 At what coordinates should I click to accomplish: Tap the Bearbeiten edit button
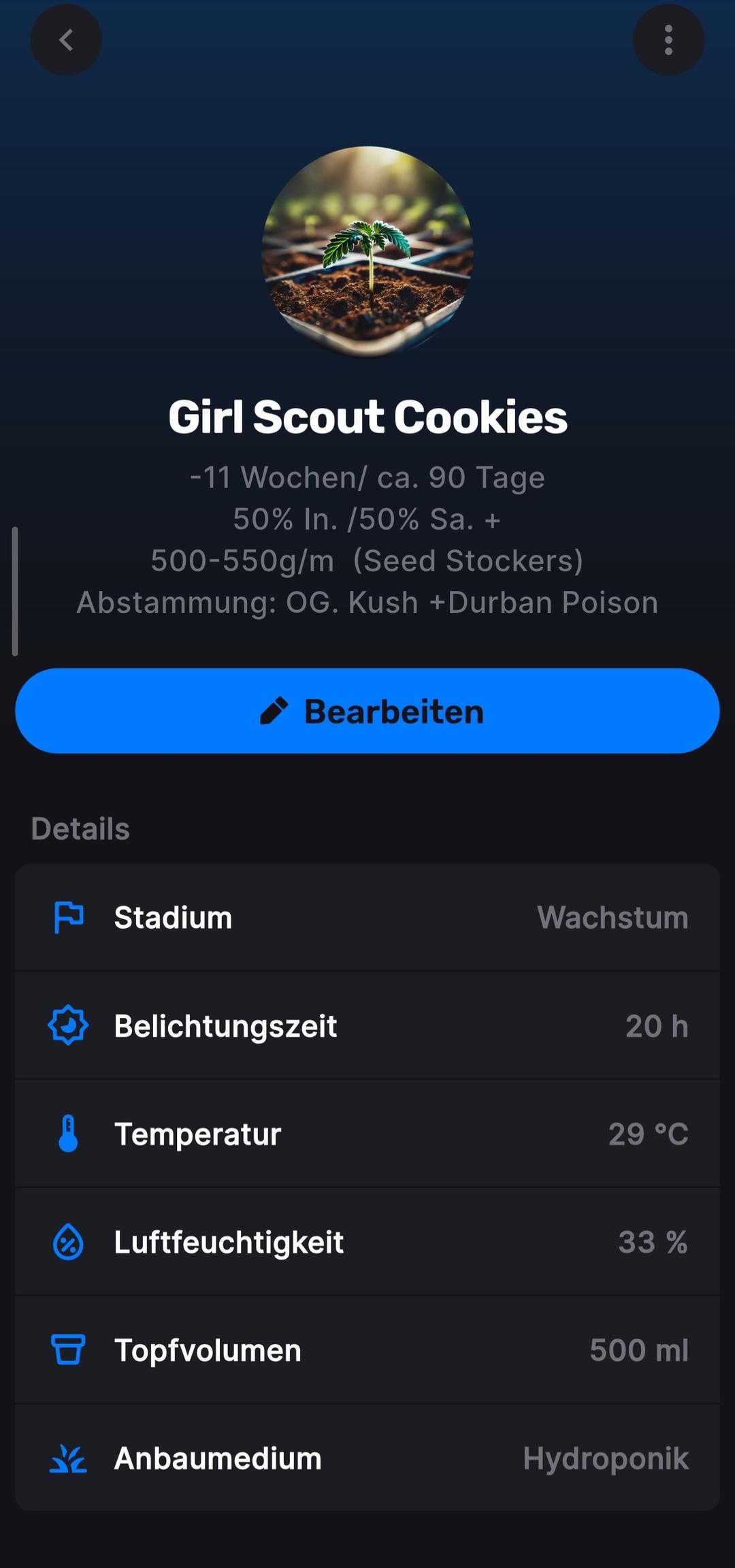367,711
